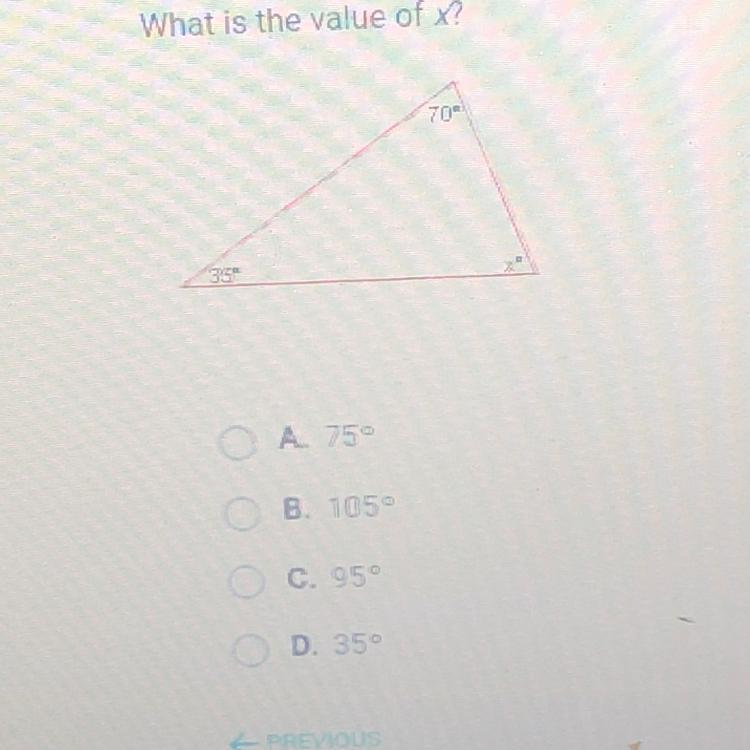The image size is (750, 750).
Task: Mark option D. 35° as answer
Action: (x=251, y=649)
